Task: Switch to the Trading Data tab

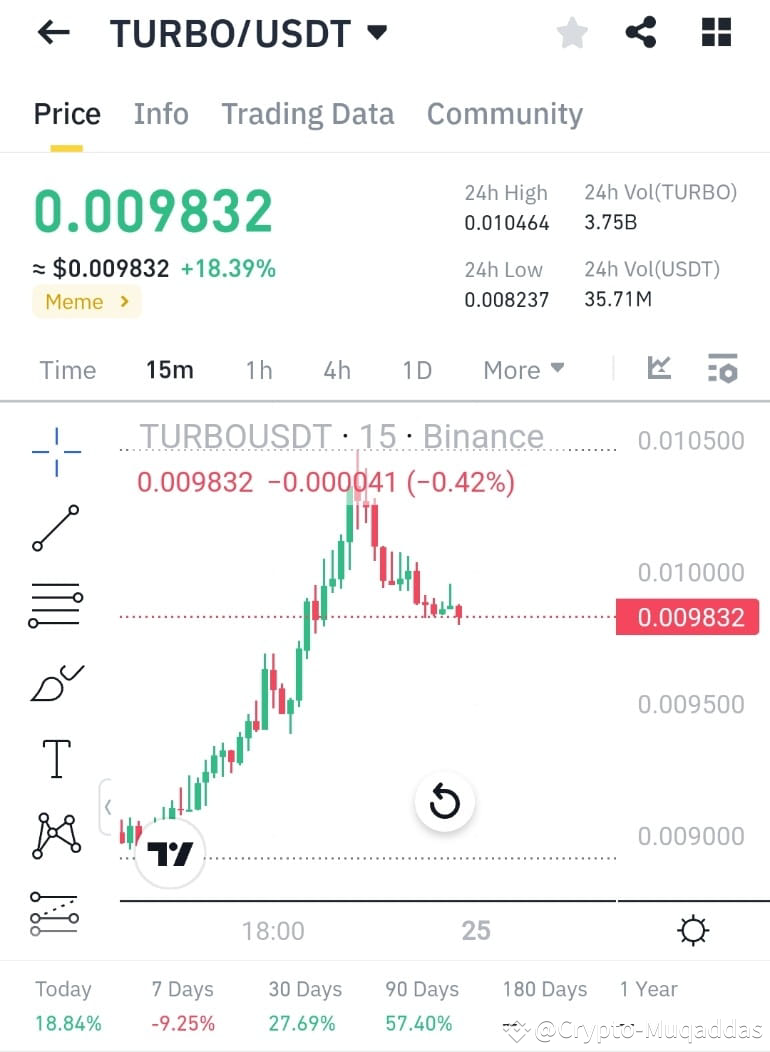Action: (x=307, y=113)
